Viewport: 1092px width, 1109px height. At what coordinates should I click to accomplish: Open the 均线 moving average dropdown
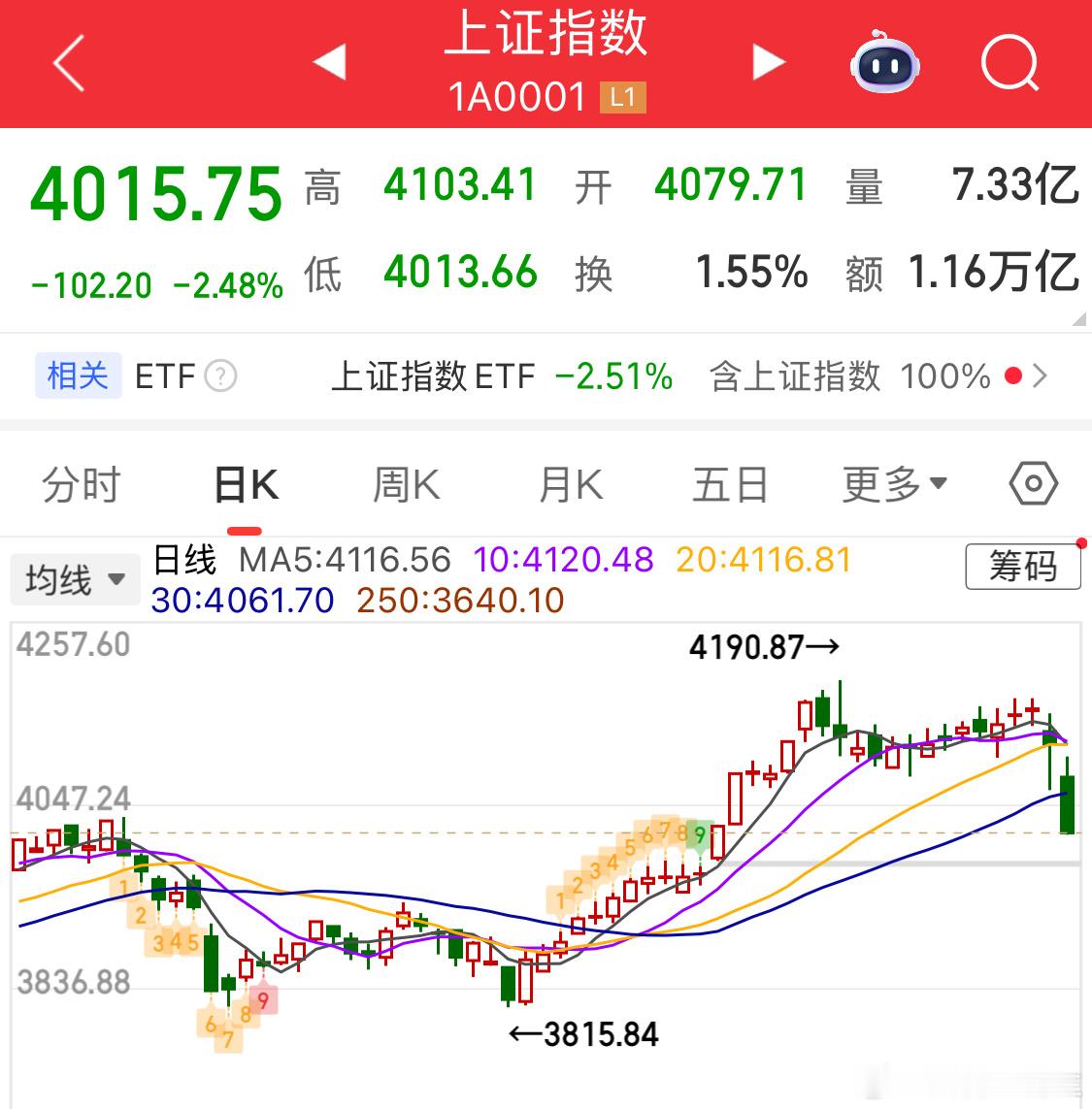click(75, 578)
